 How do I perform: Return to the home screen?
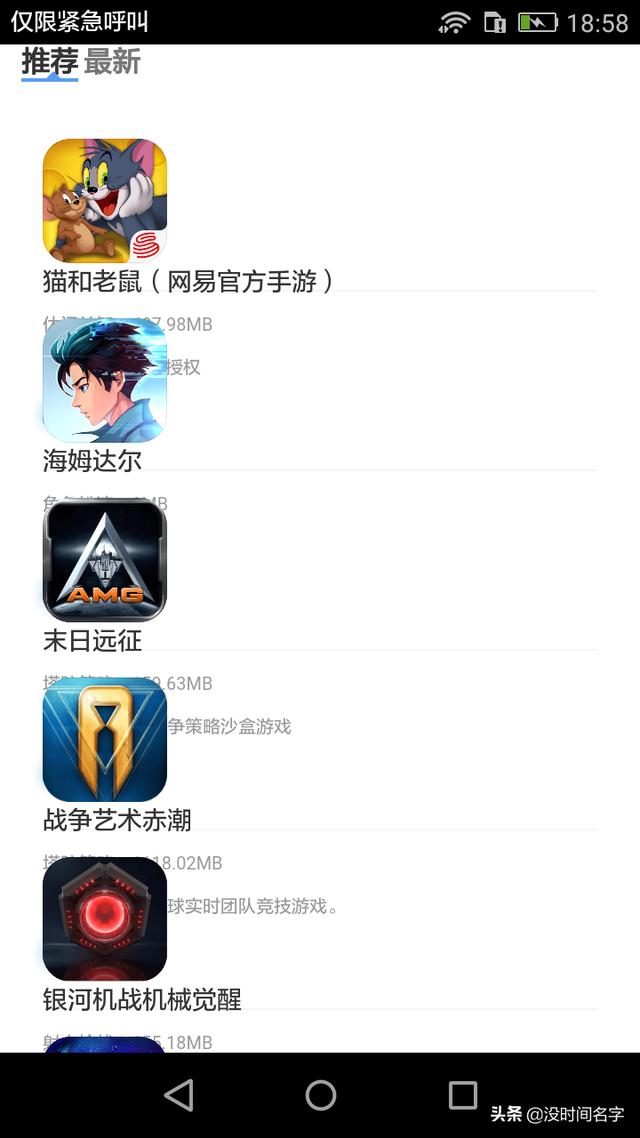click(320, 1095)
